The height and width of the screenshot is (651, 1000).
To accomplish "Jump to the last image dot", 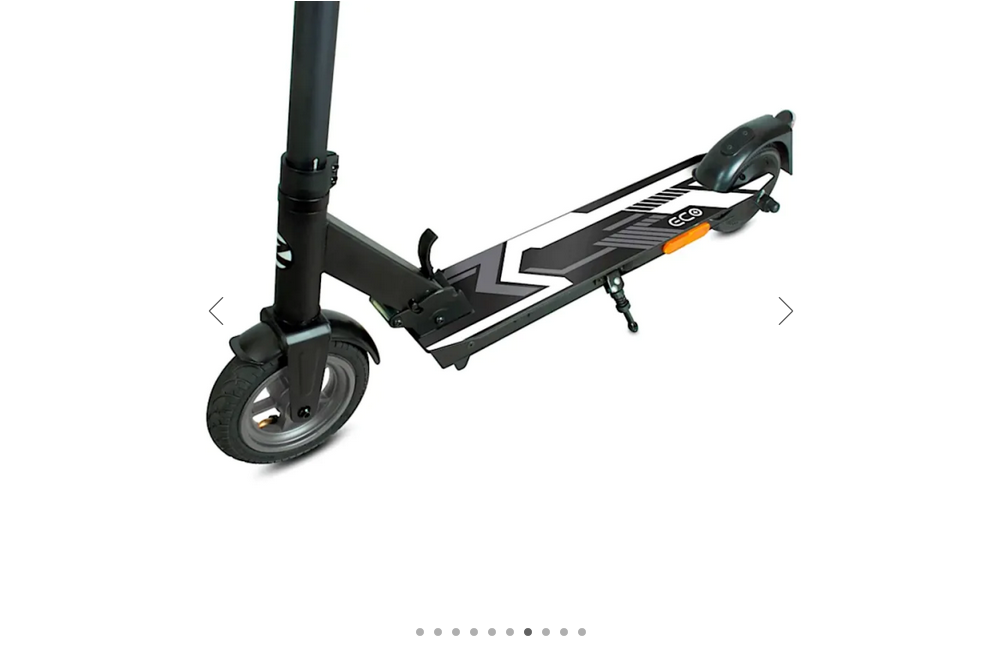I will tap(582, 632).
